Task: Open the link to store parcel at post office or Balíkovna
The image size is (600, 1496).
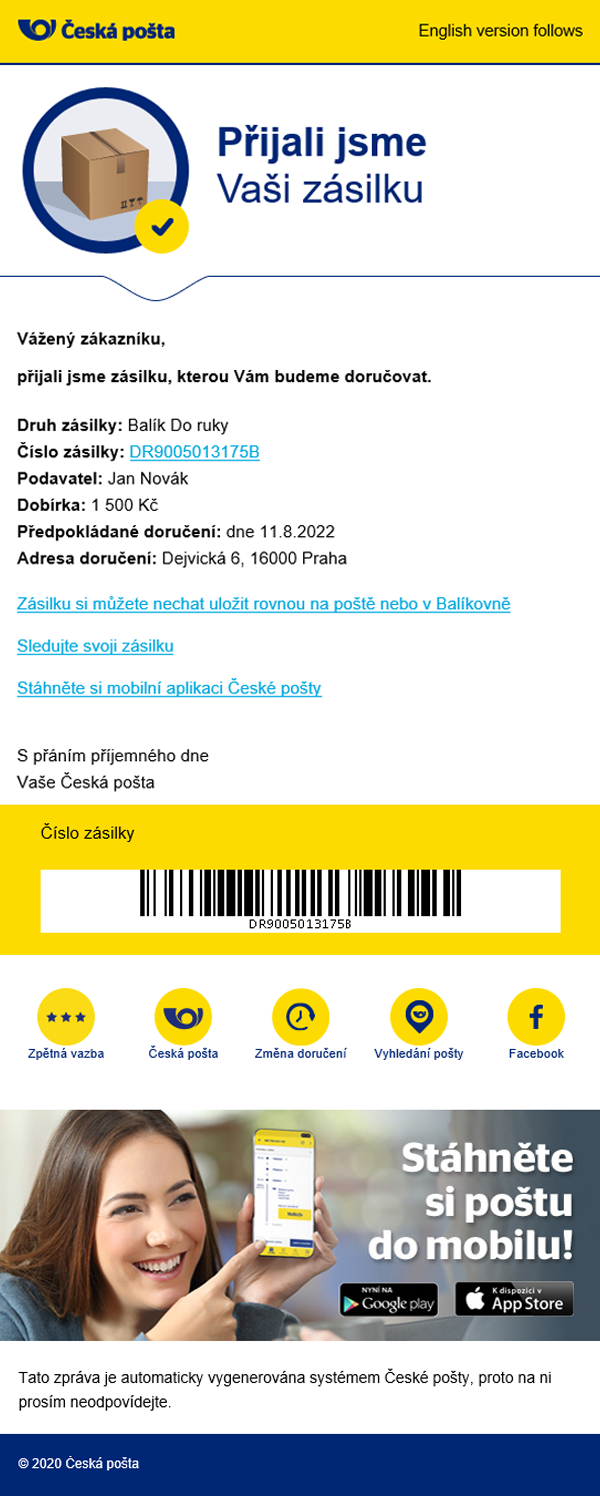Action: (x=263, y=604)
